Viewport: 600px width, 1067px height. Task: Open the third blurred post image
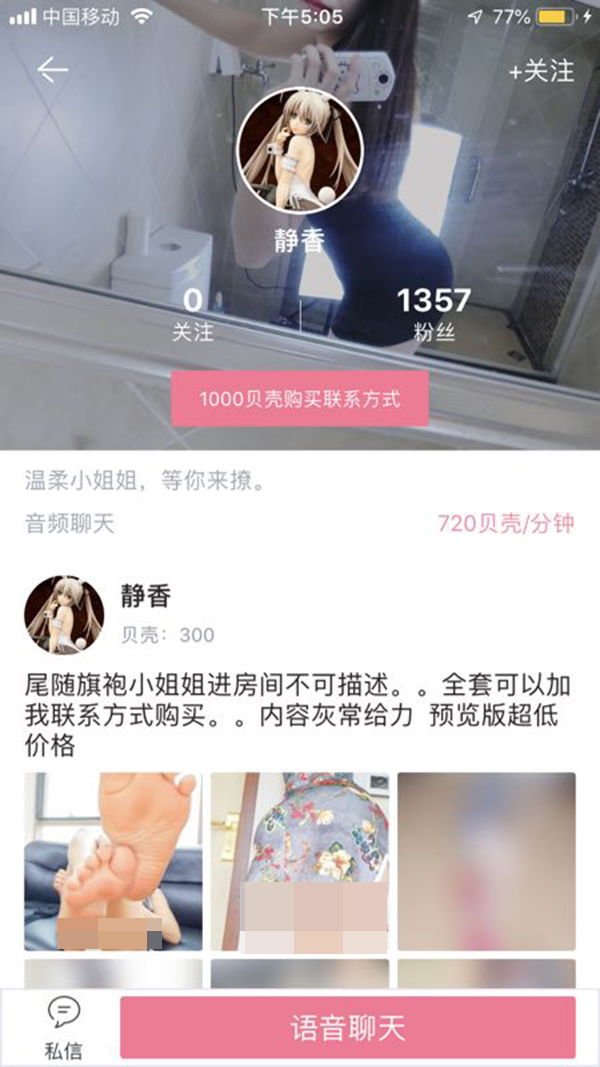(486, 861)
